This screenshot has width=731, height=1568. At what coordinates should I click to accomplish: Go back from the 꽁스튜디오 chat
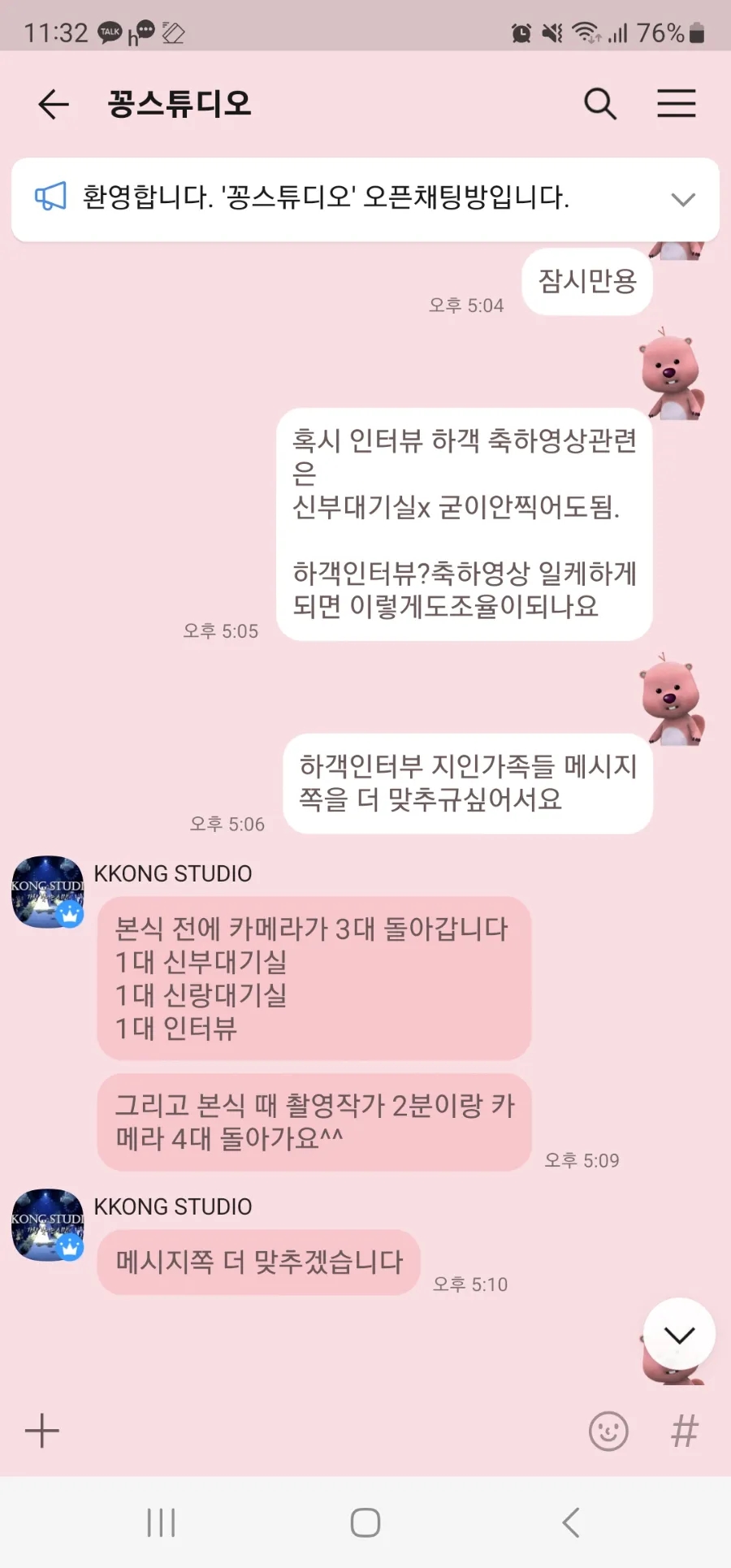(x=54, y=104)
